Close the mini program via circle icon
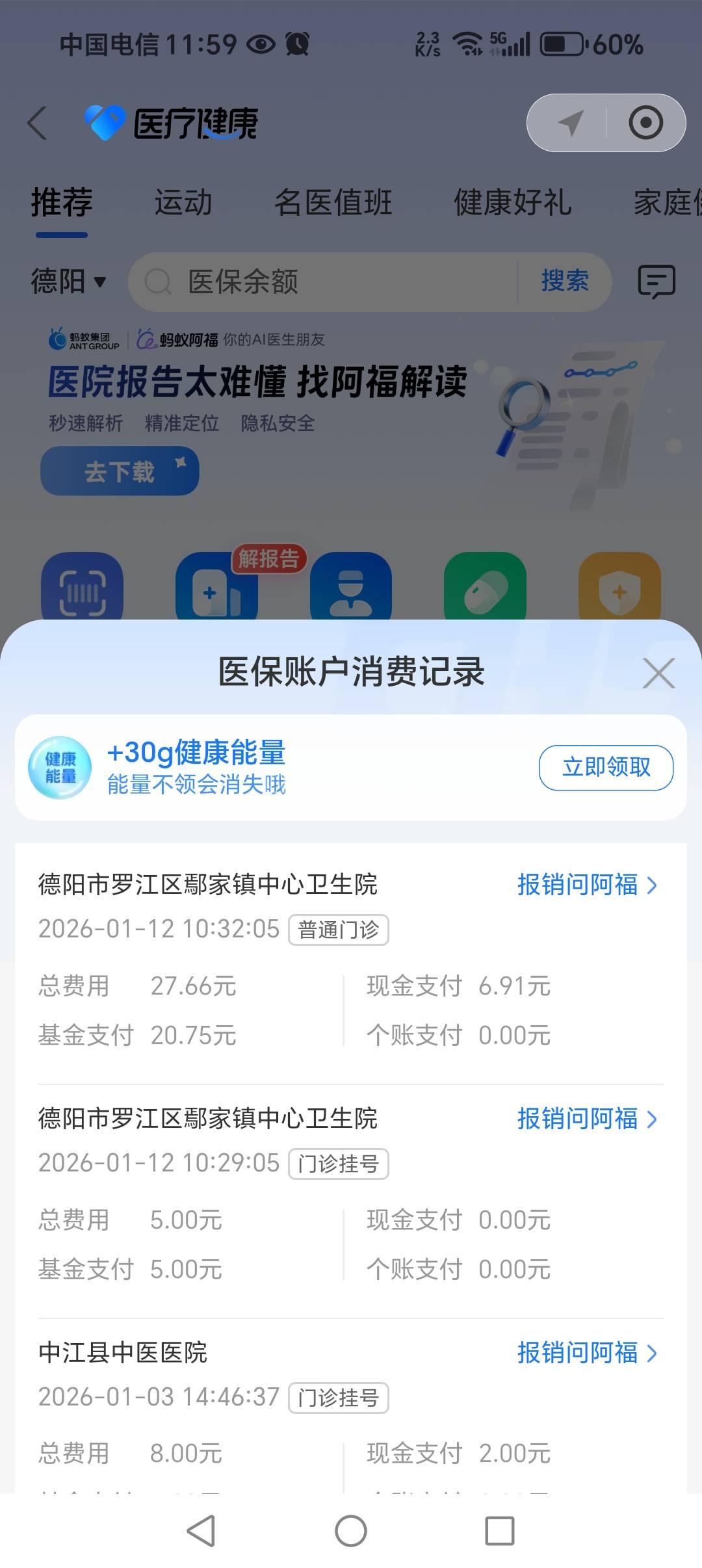Viewport: 702px width, 1568px height. click(645, 123)
